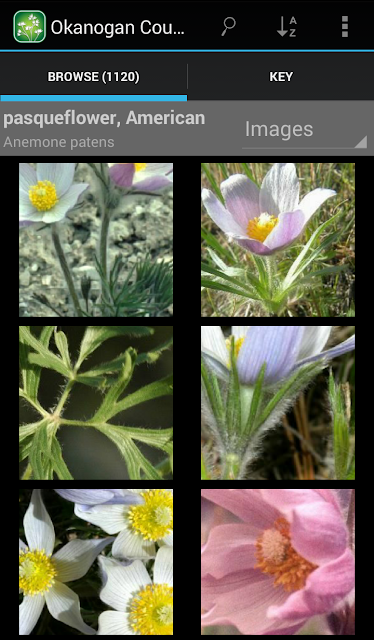Switch to the KEY tab
This screenshot has height=640, width=374.
[x=281, y=77]
